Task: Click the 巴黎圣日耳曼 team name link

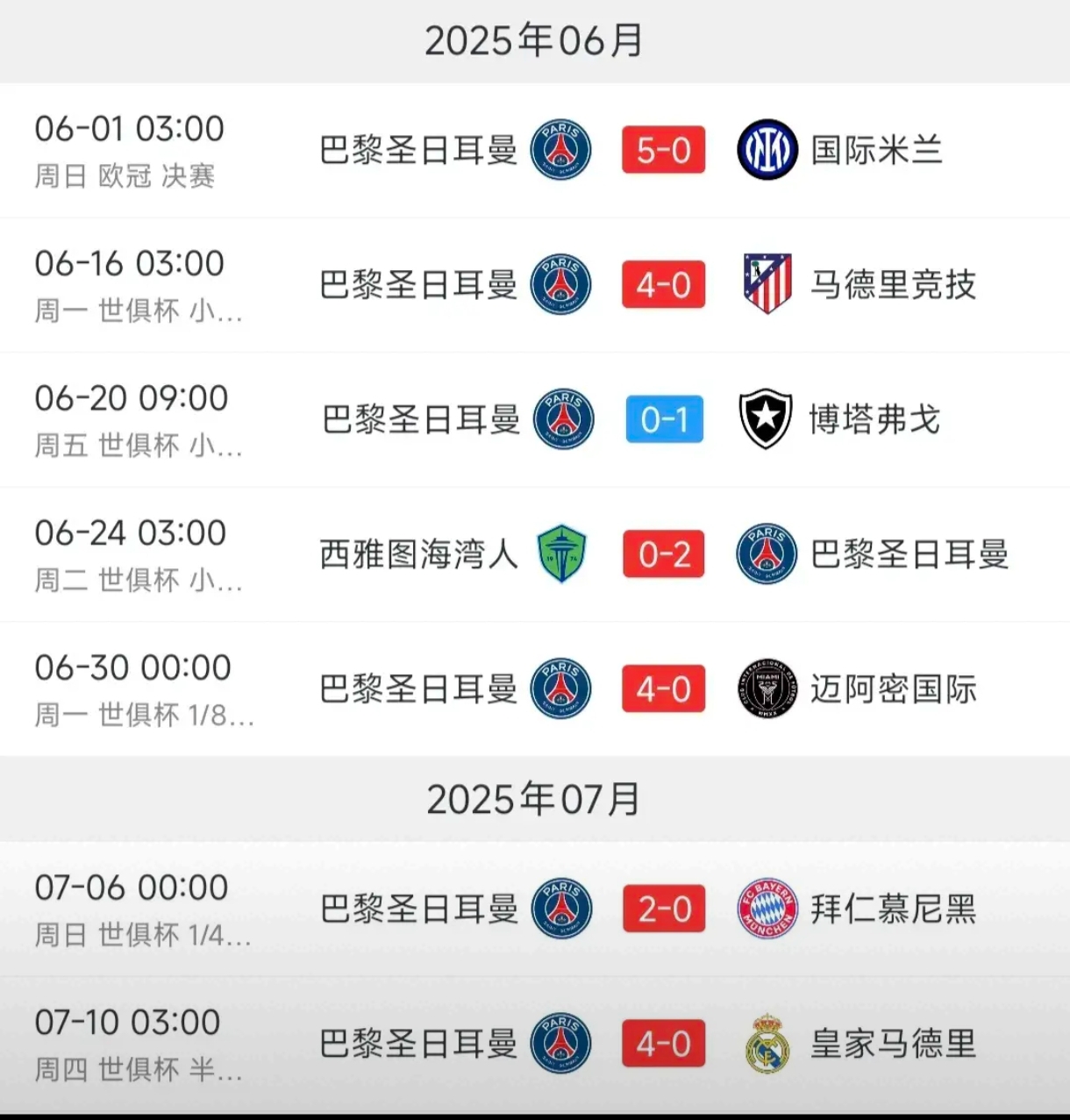Action: [418, 150]
